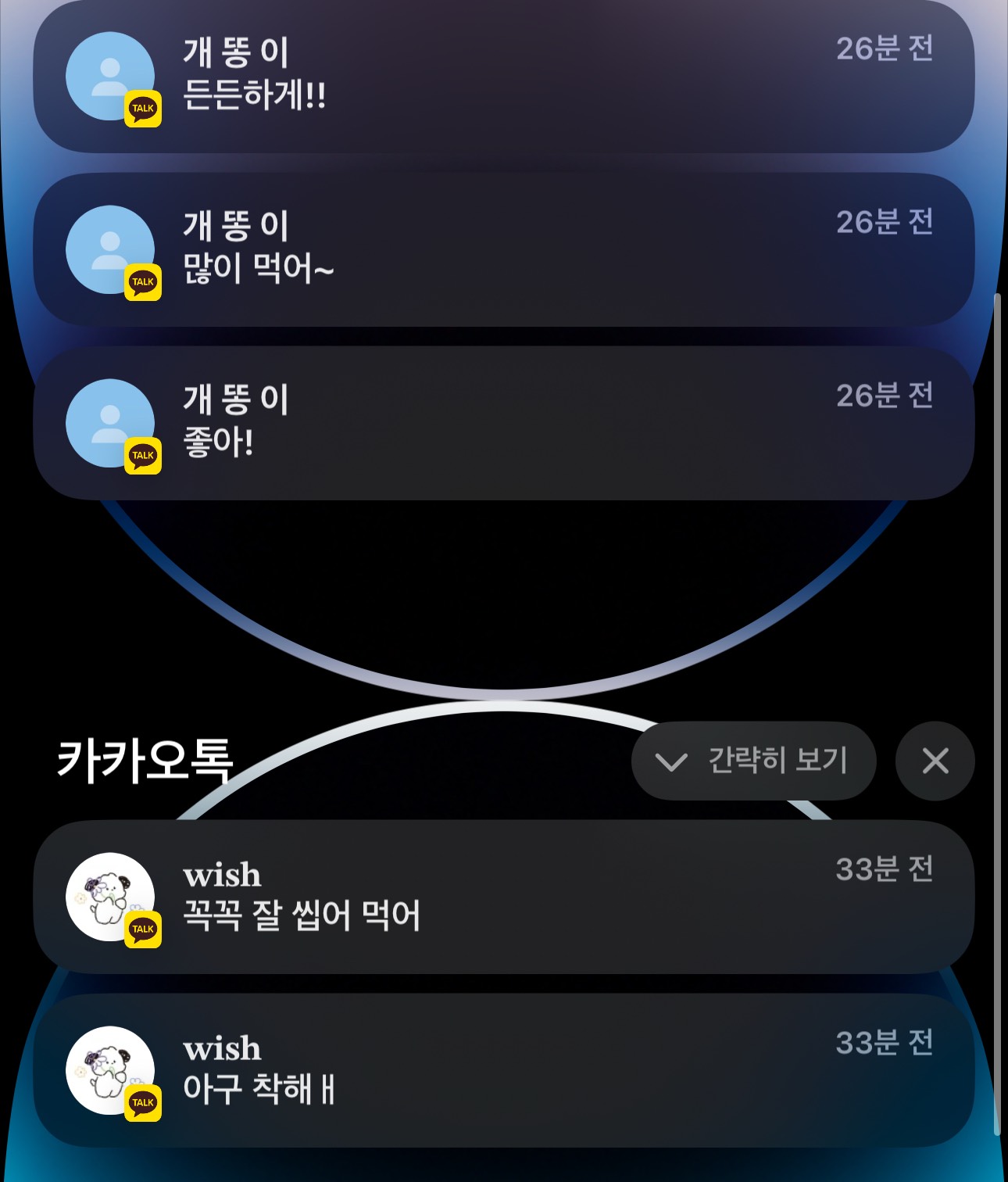Screen dimensions: 1008x1182
Task: Dismiss the 카카오톡 notification group
Action: tap(935, 761)
